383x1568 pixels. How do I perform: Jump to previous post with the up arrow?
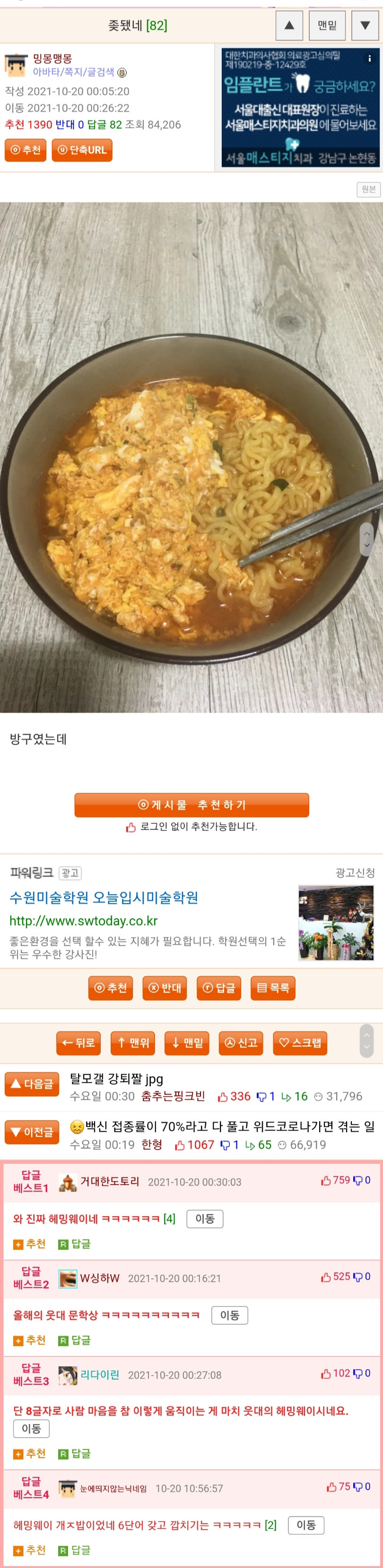(289, 25)
